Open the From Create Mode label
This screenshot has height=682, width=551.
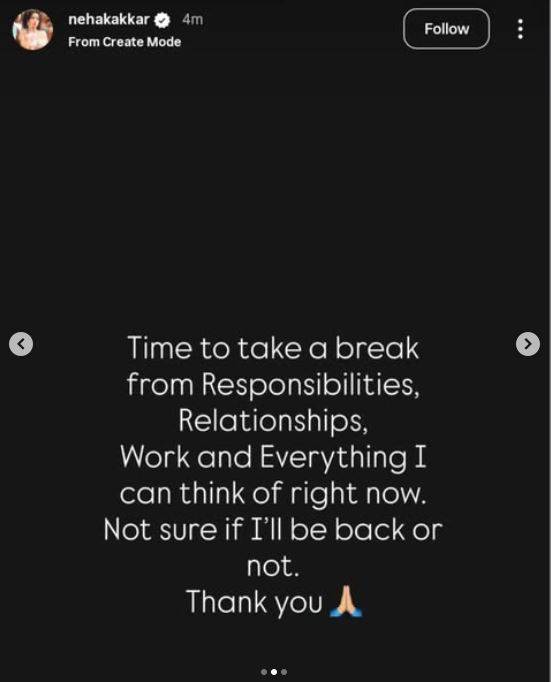click(124, 42)
